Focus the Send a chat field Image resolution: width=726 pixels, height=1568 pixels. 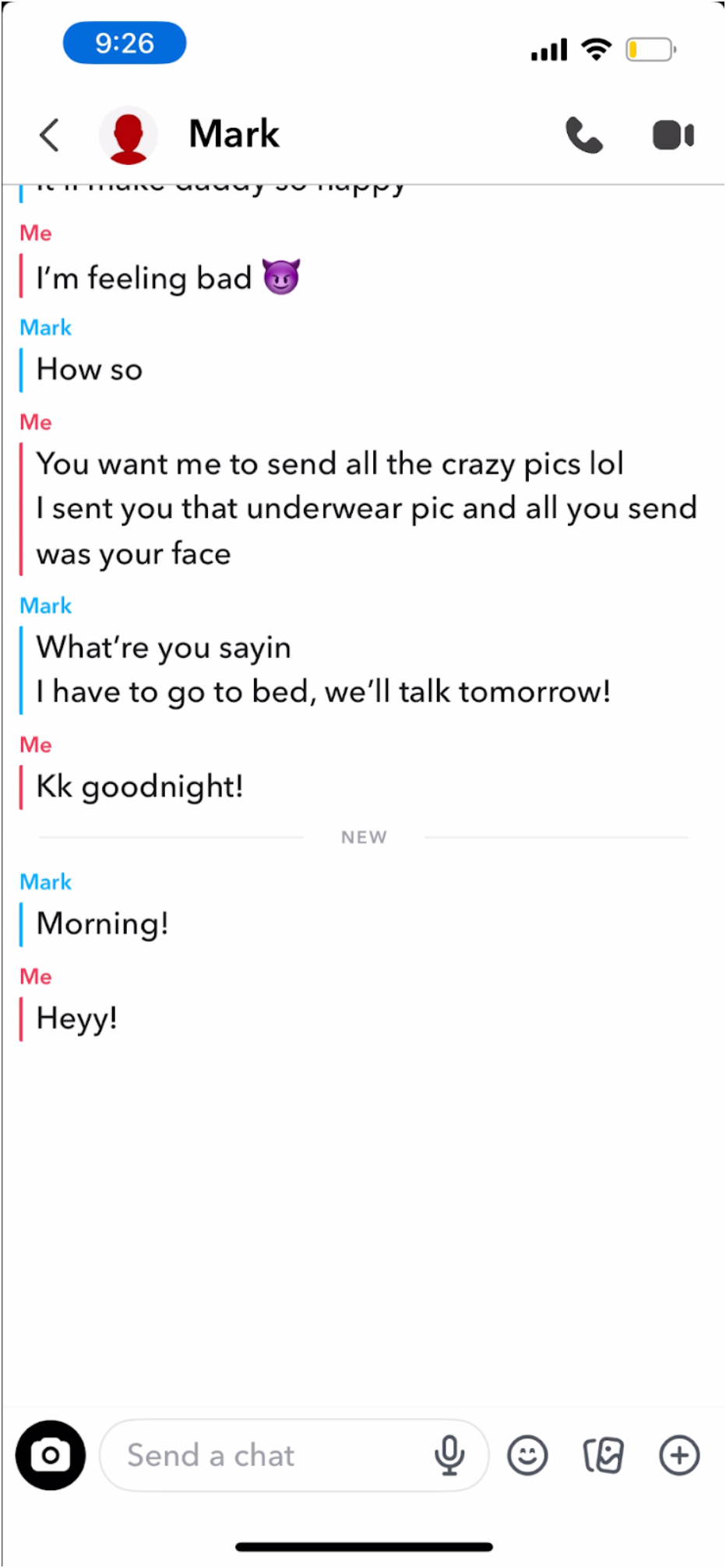265,1454
